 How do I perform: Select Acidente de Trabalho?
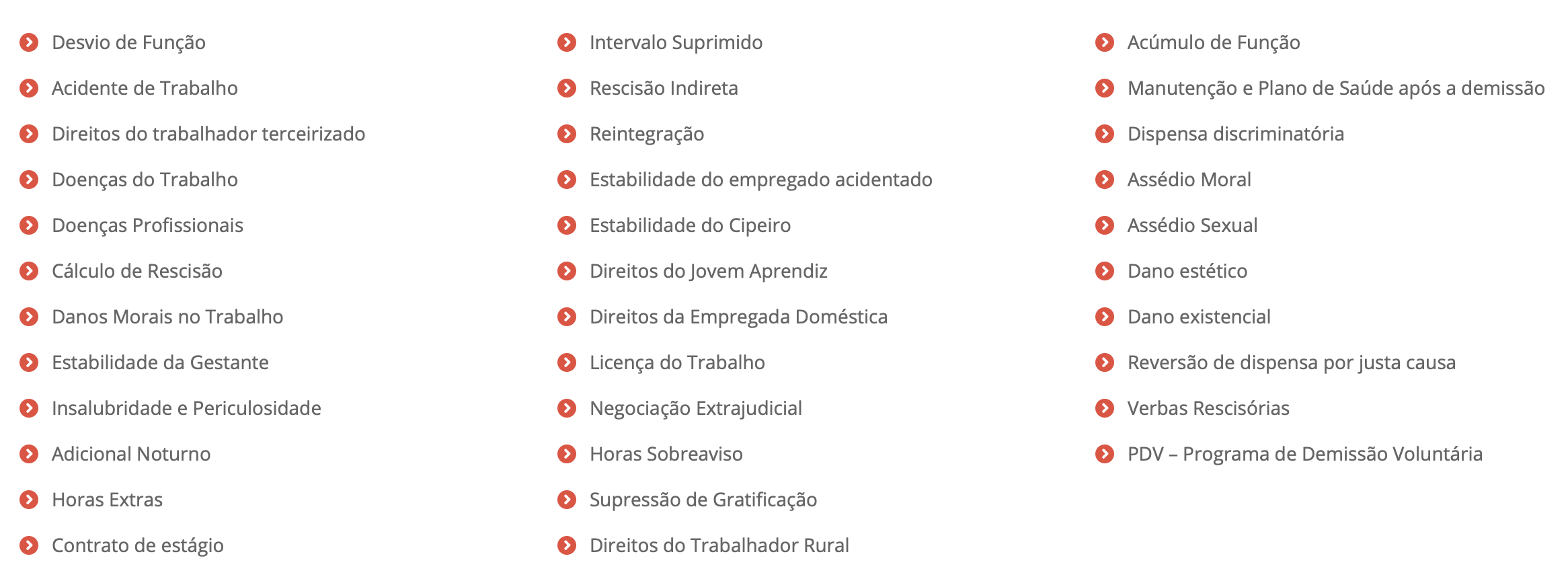pos(145,88)
